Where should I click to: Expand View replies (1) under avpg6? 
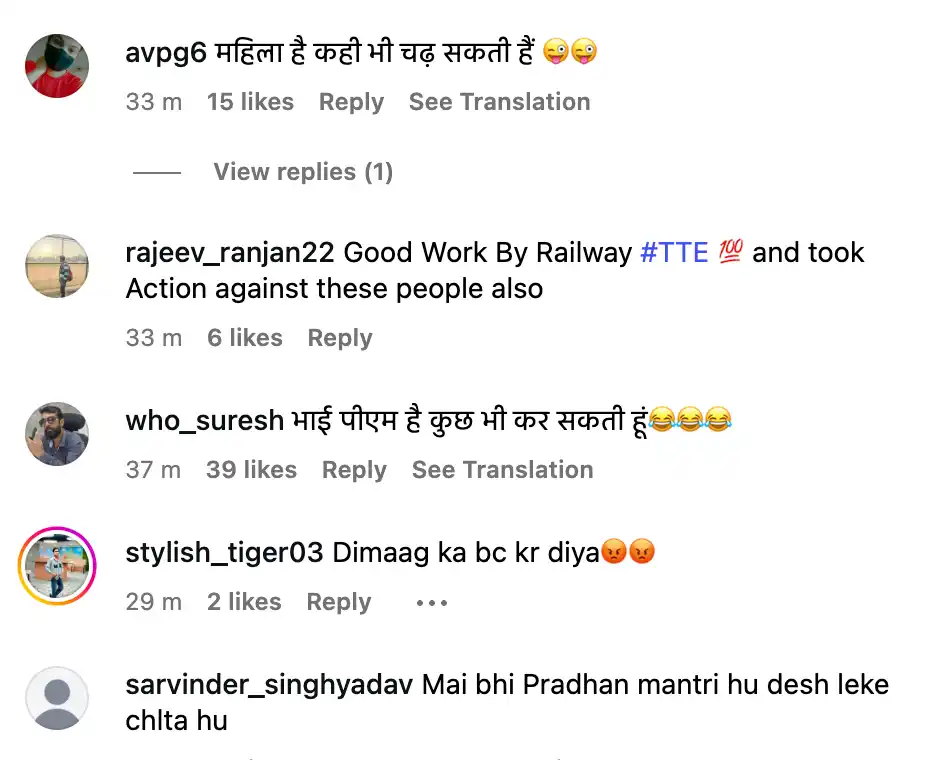pos(302,172)
